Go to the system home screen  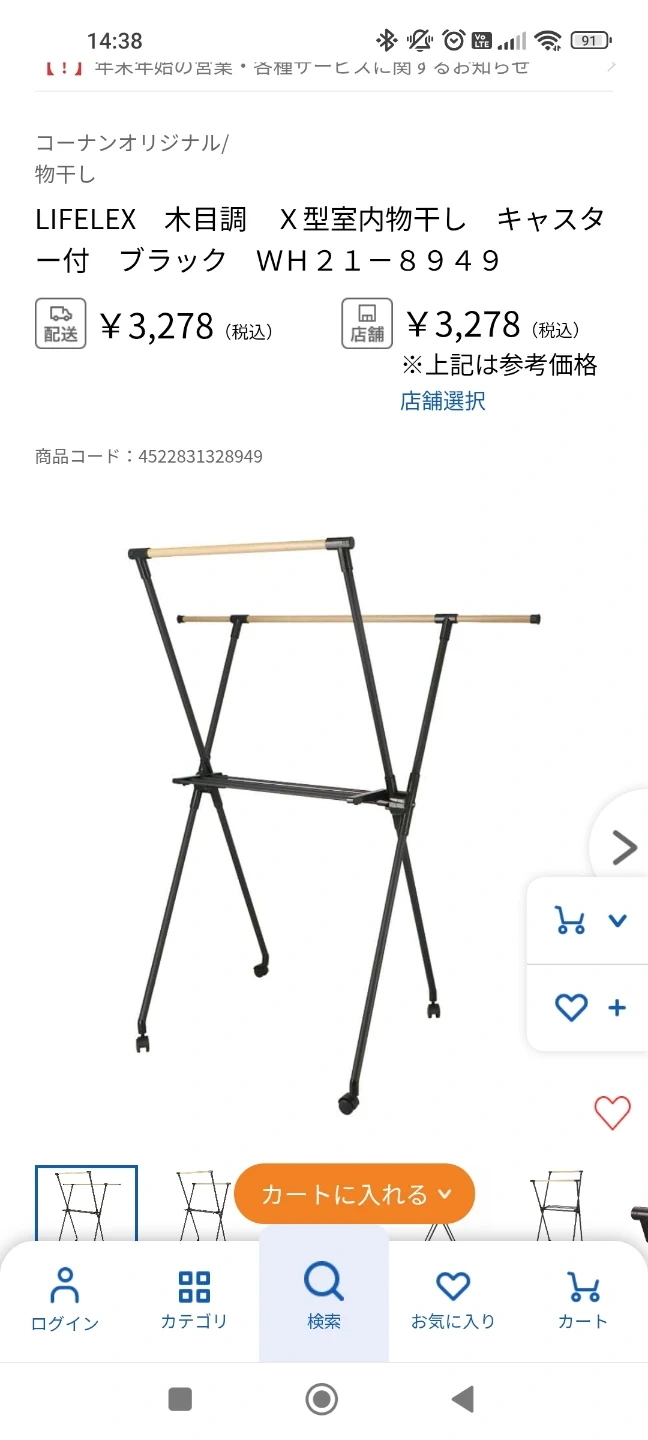pos(322,1399)
